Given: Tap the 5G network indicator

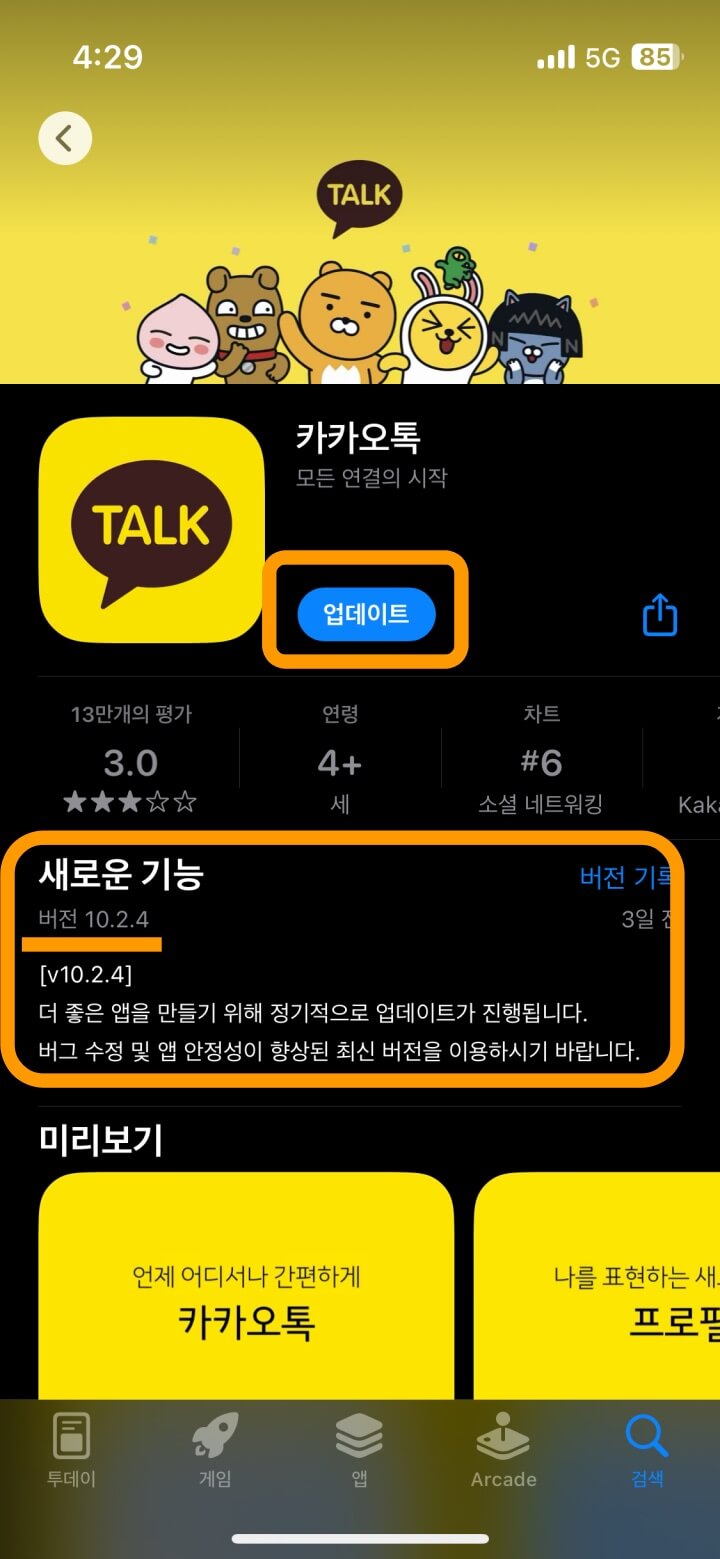Looking at the screenshot, I should 601,57.
